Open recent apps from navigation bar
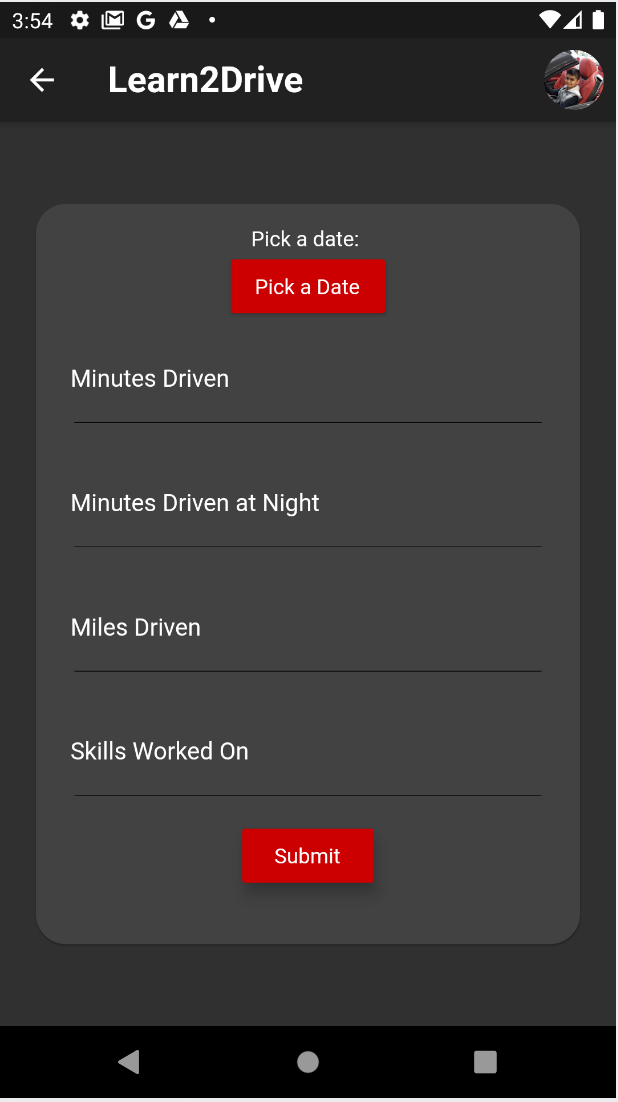Viewport: 618px width, 1102px height. coord(485,1062)
